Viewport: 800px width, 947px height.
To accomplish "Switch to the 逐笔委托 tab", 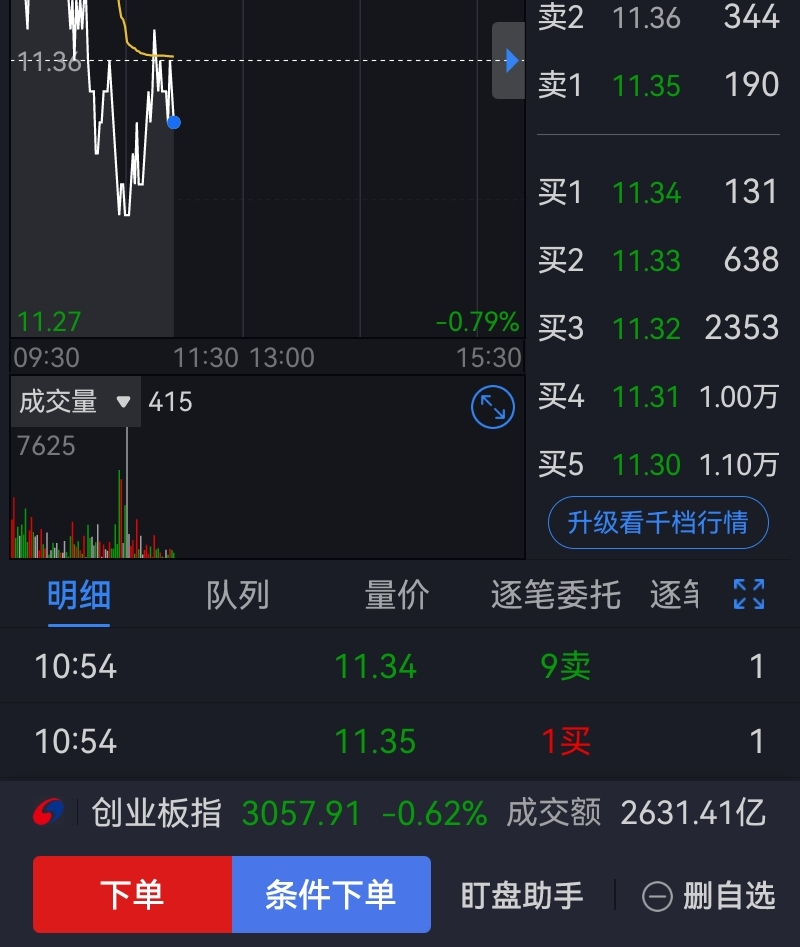I will tap(555, 596).
